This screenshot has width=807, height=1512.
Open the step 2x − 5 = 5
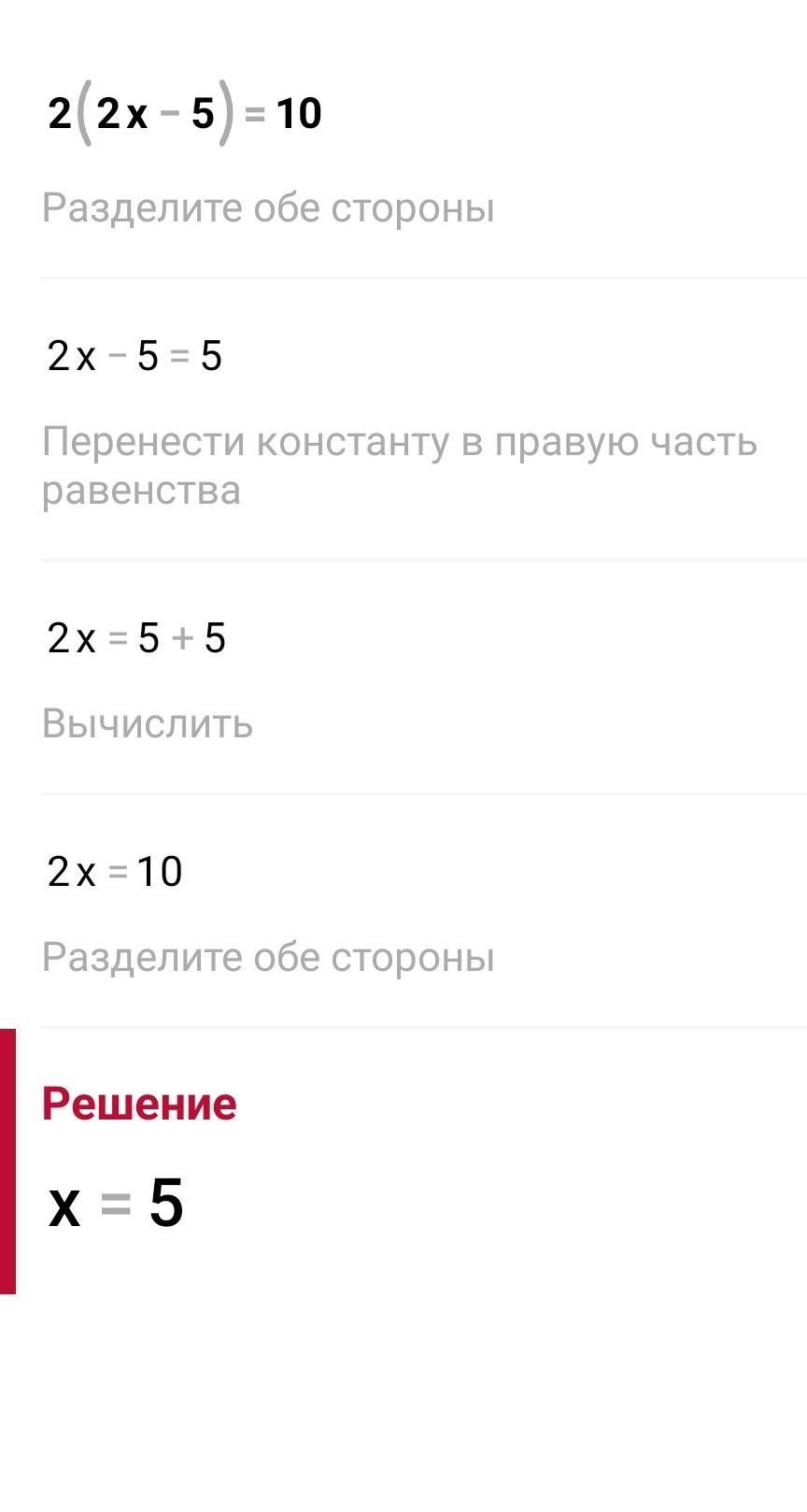(x=134, y=356)
